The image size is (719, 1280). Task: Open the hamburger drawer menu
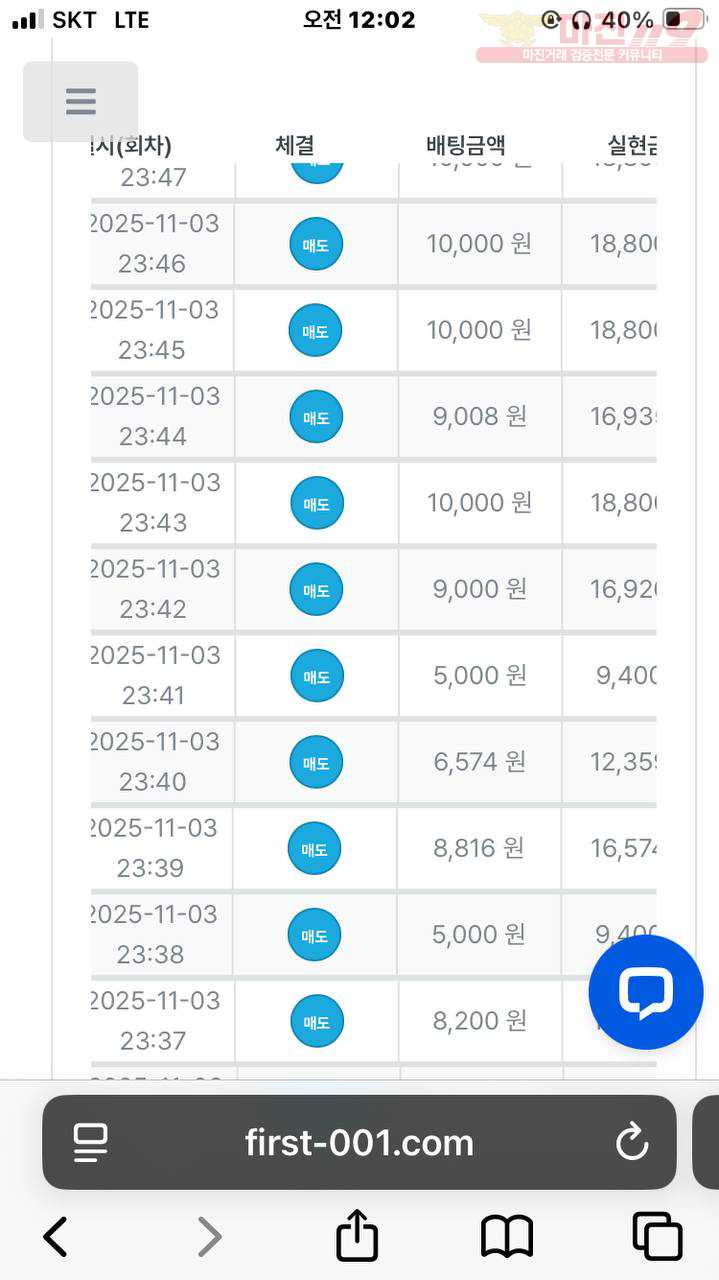[80, 101]
